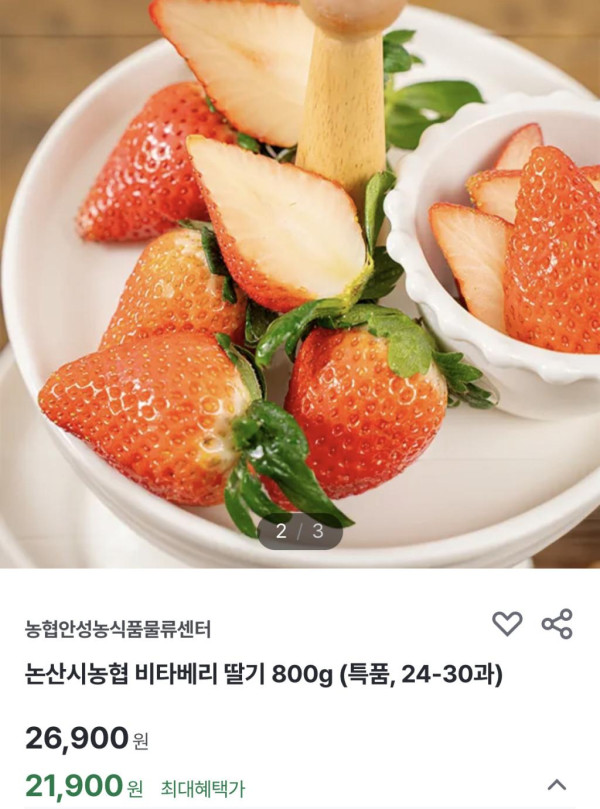
Task: Add this strawberry product to wishlist
Action: click(507, 624)
